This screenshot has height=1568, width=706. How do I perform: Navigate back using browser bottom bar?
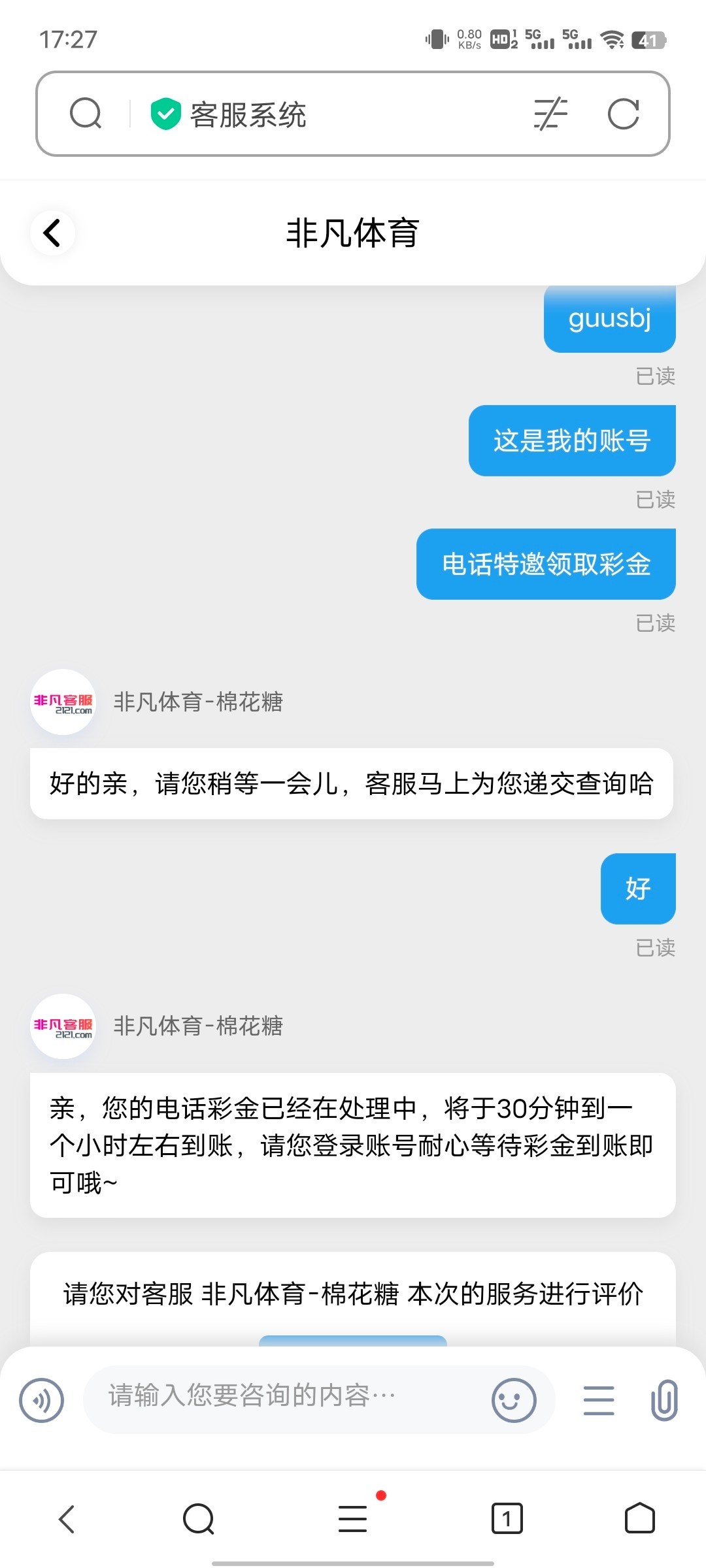[x=67, y=1519]
